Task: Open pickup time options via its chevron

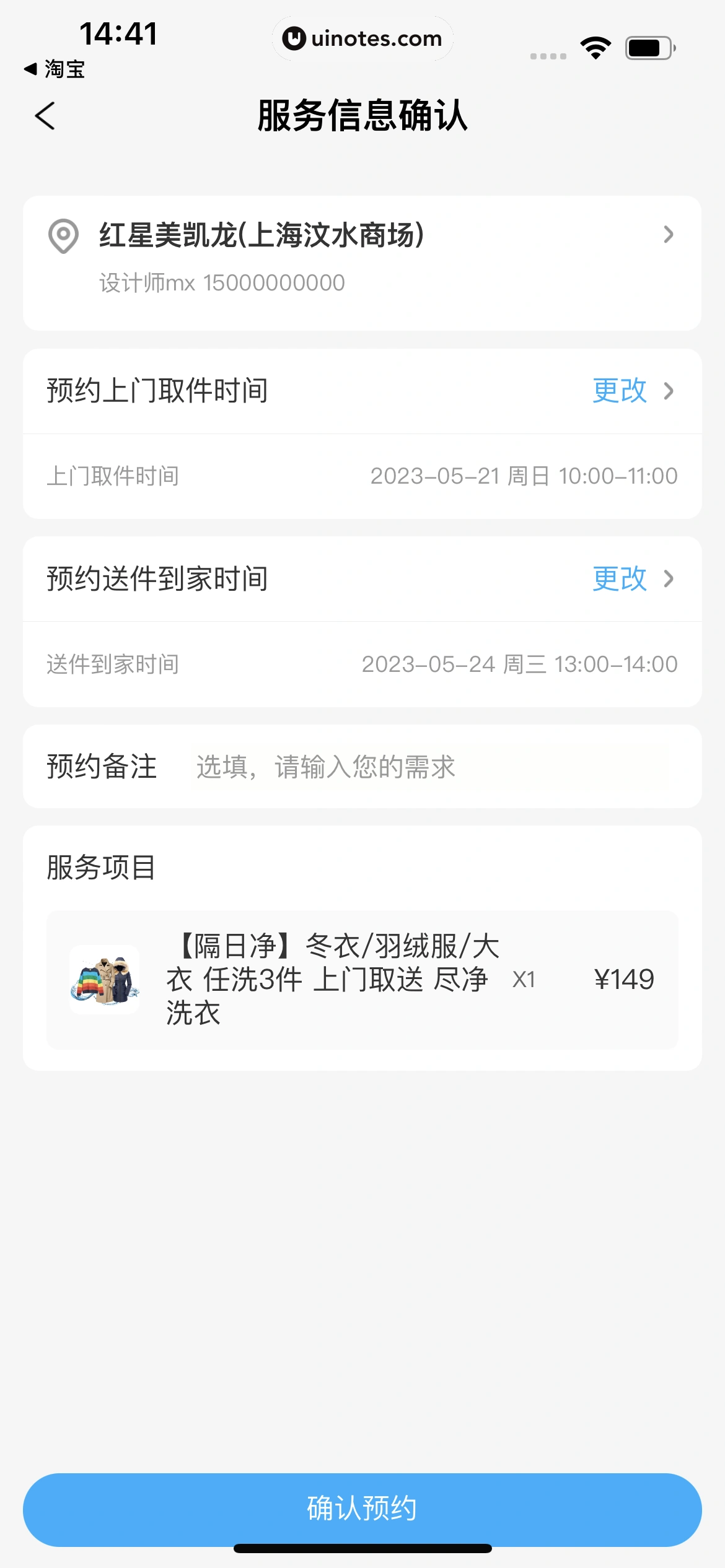Action: 669,391
